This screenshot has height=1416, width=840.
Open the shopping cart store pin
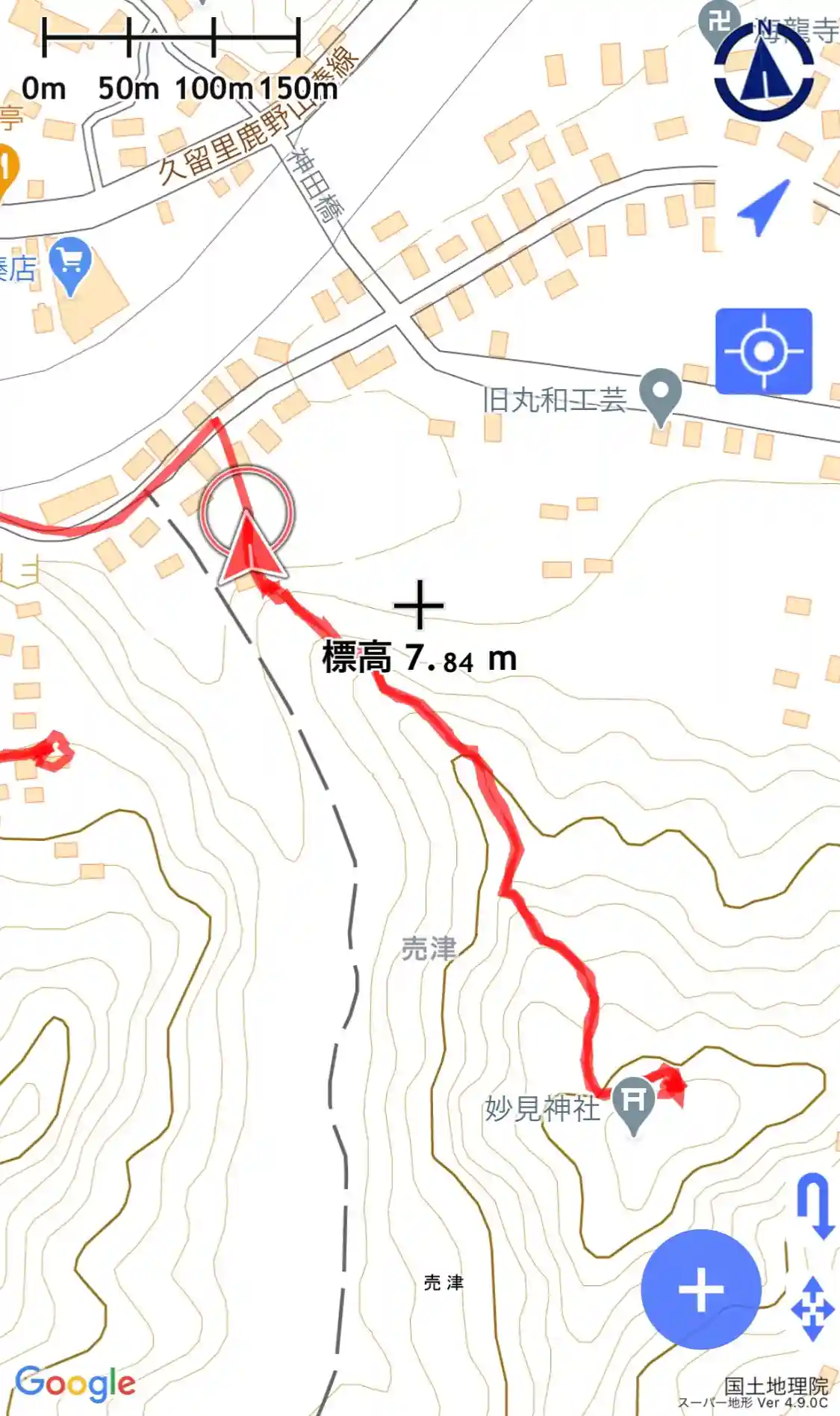(x=71, y=264)
